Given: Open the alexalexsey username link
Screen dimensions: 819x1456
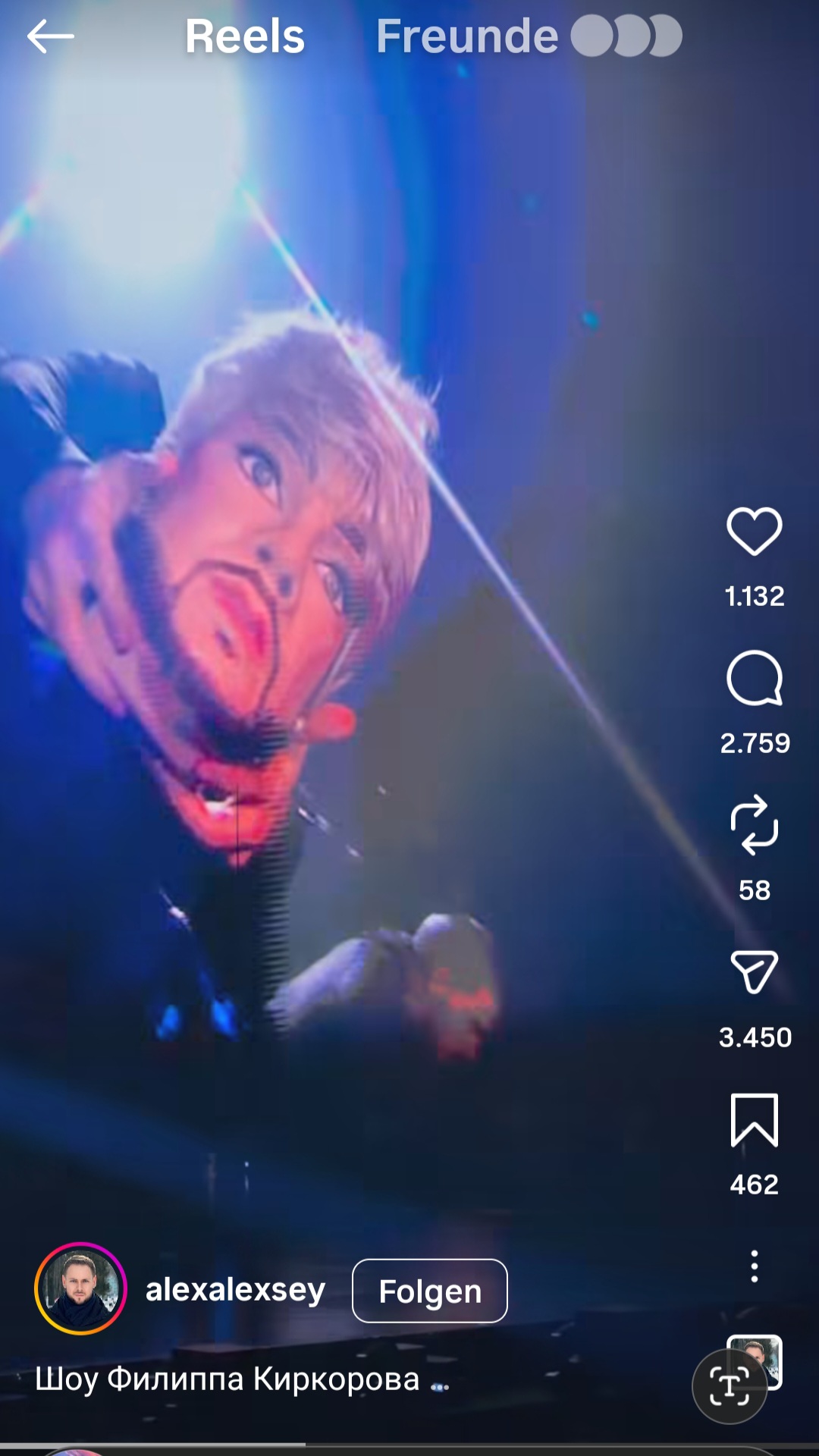Looking at the screenshot, I should coord(235,1289).
